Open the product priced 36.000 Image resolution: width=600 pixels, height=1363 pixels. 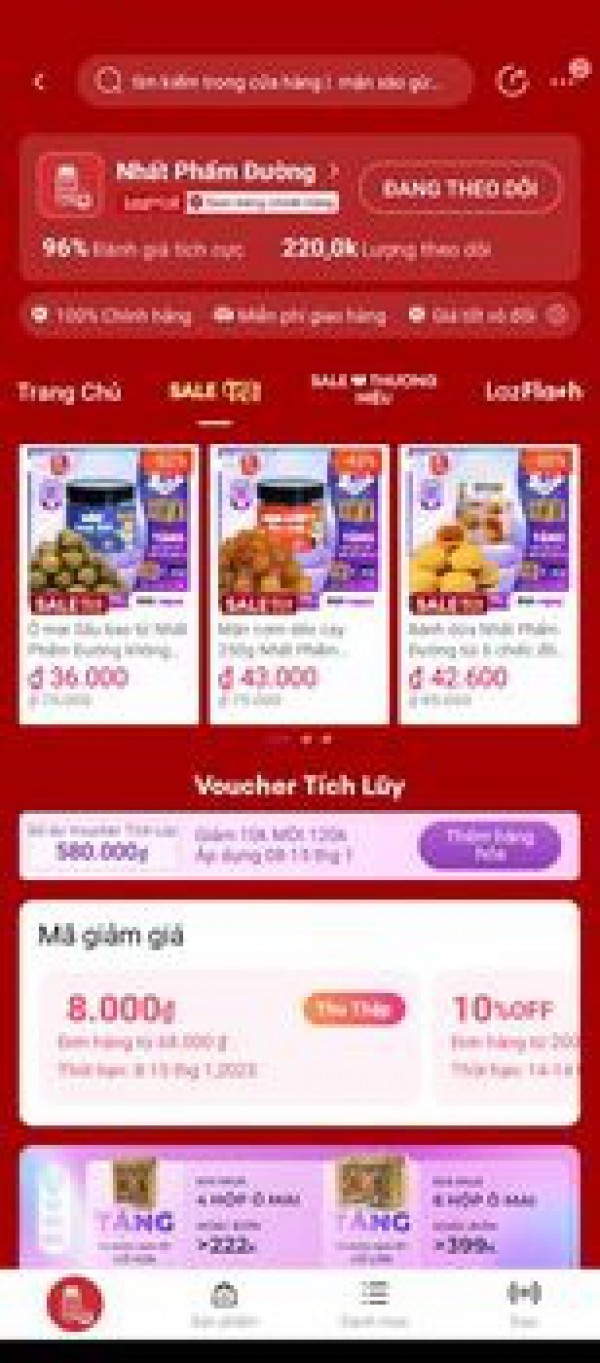(x=109, y=584)
